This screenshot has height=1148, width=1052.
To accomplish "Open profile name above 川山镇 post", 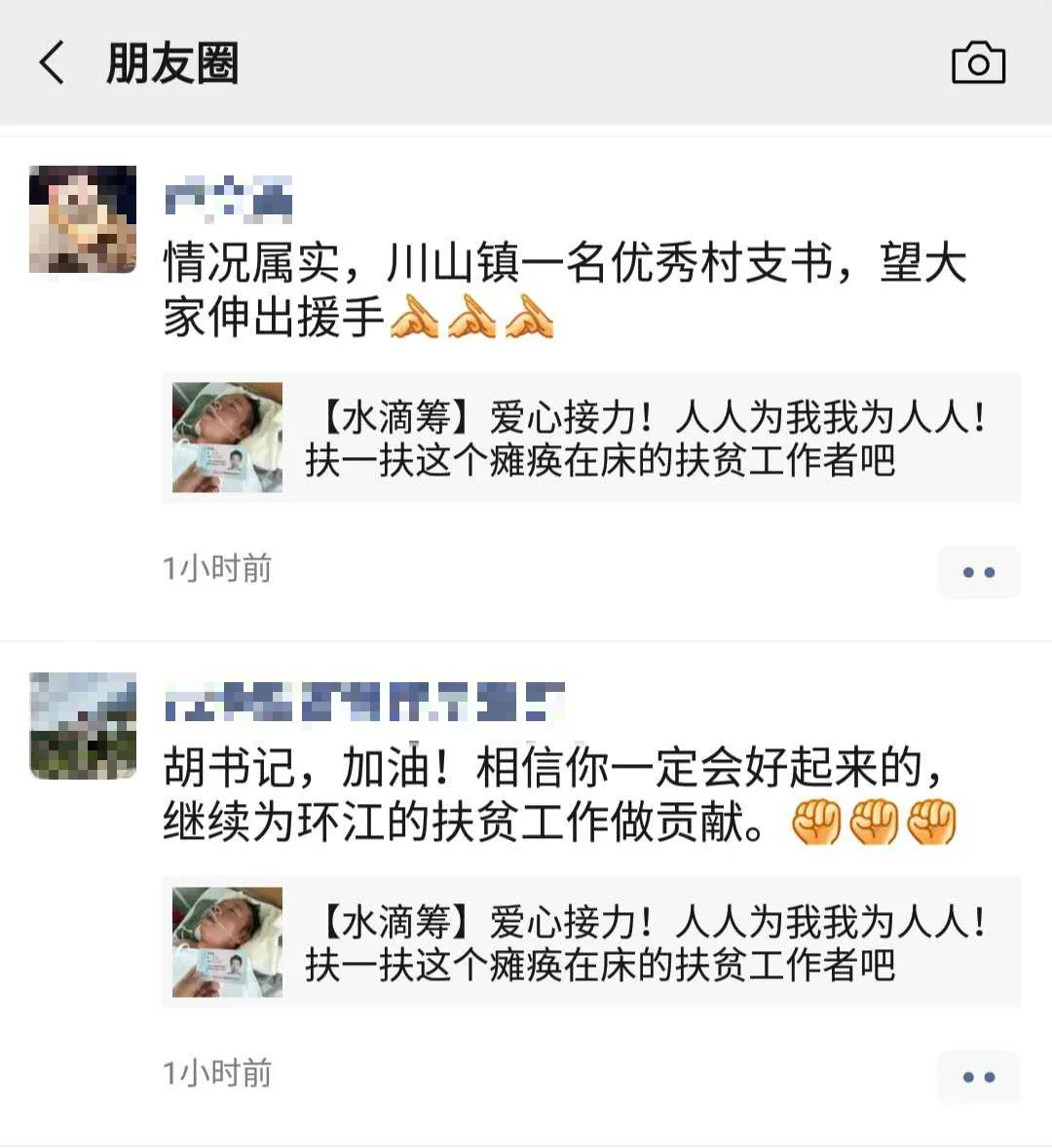I will tap(229, 197).
